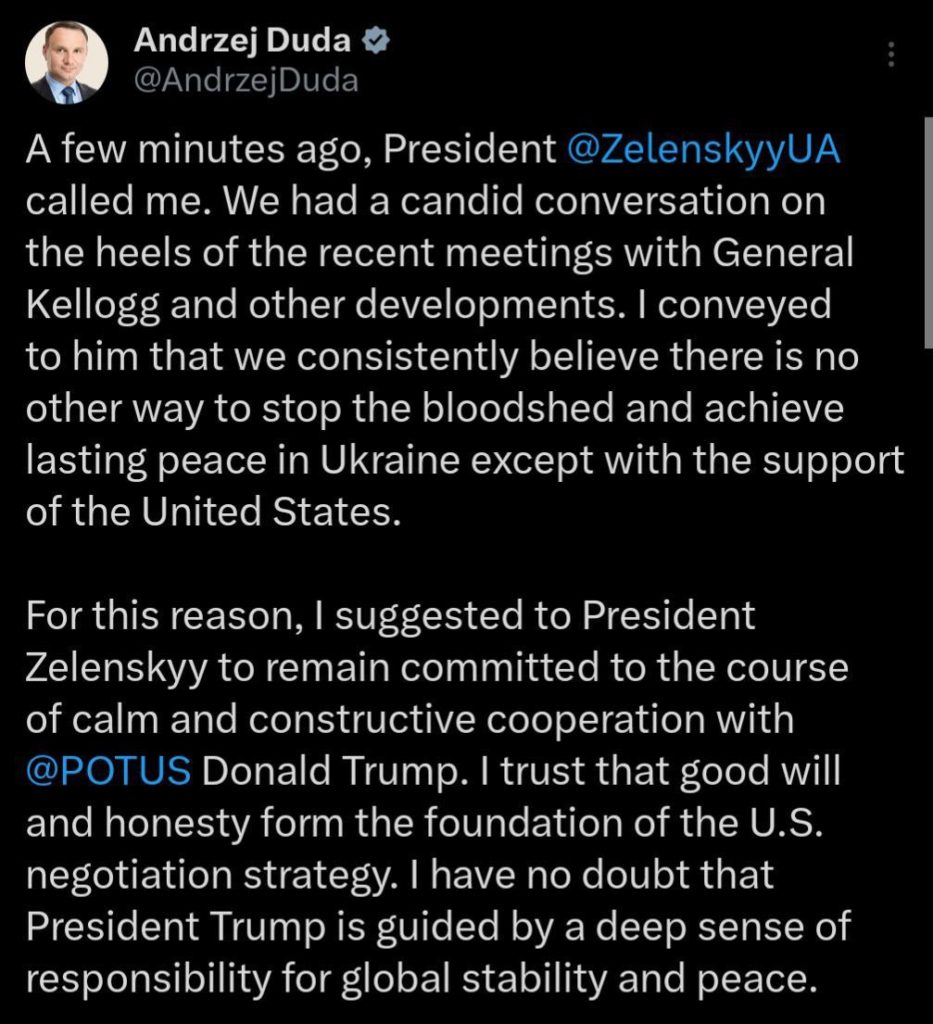The image size is (933, 1024).
Task: Open the tweet's overflow menu
Action: 892,55
